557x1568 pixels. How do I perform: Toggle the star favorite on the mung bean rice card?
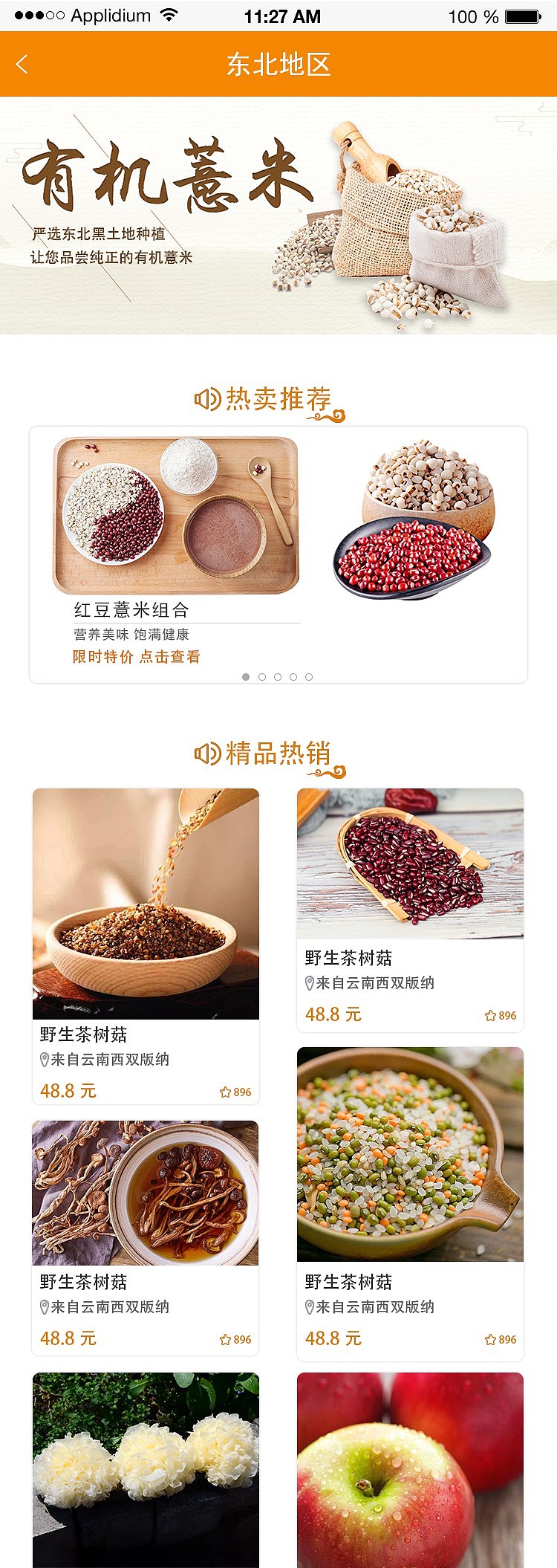(491, 1339)
